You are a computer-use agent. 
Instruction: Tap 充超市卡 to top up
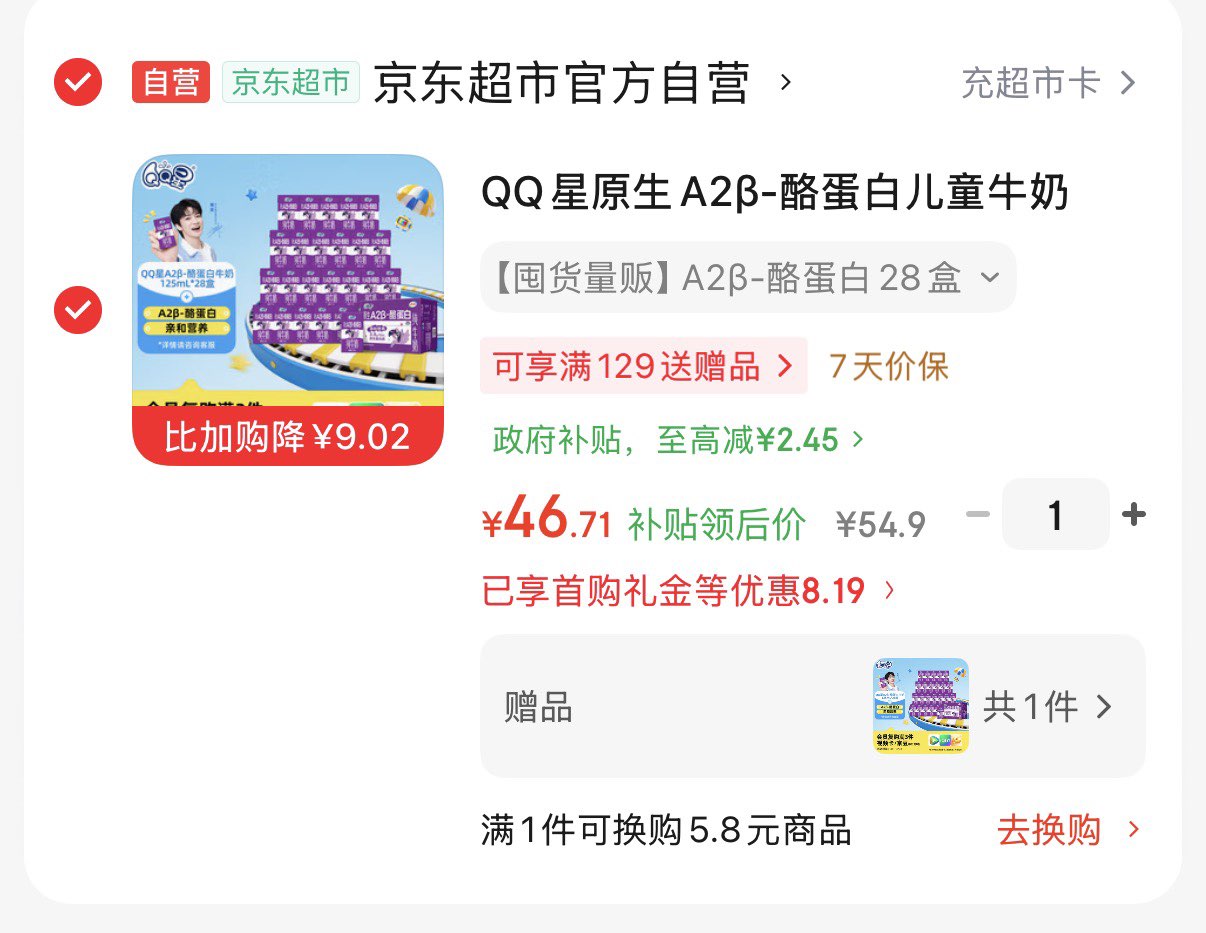coord(1049,83)
